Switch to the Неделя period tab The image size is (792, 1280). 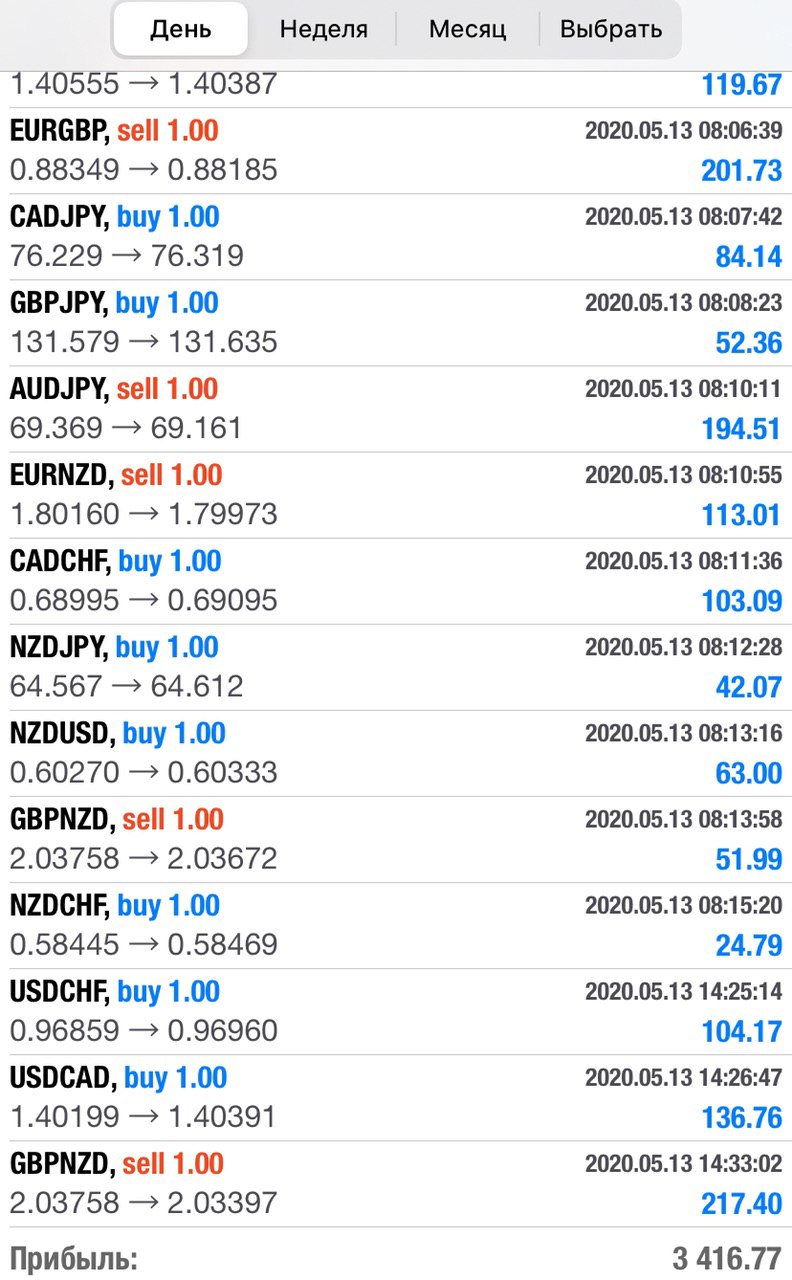click(x=323, y=29)
